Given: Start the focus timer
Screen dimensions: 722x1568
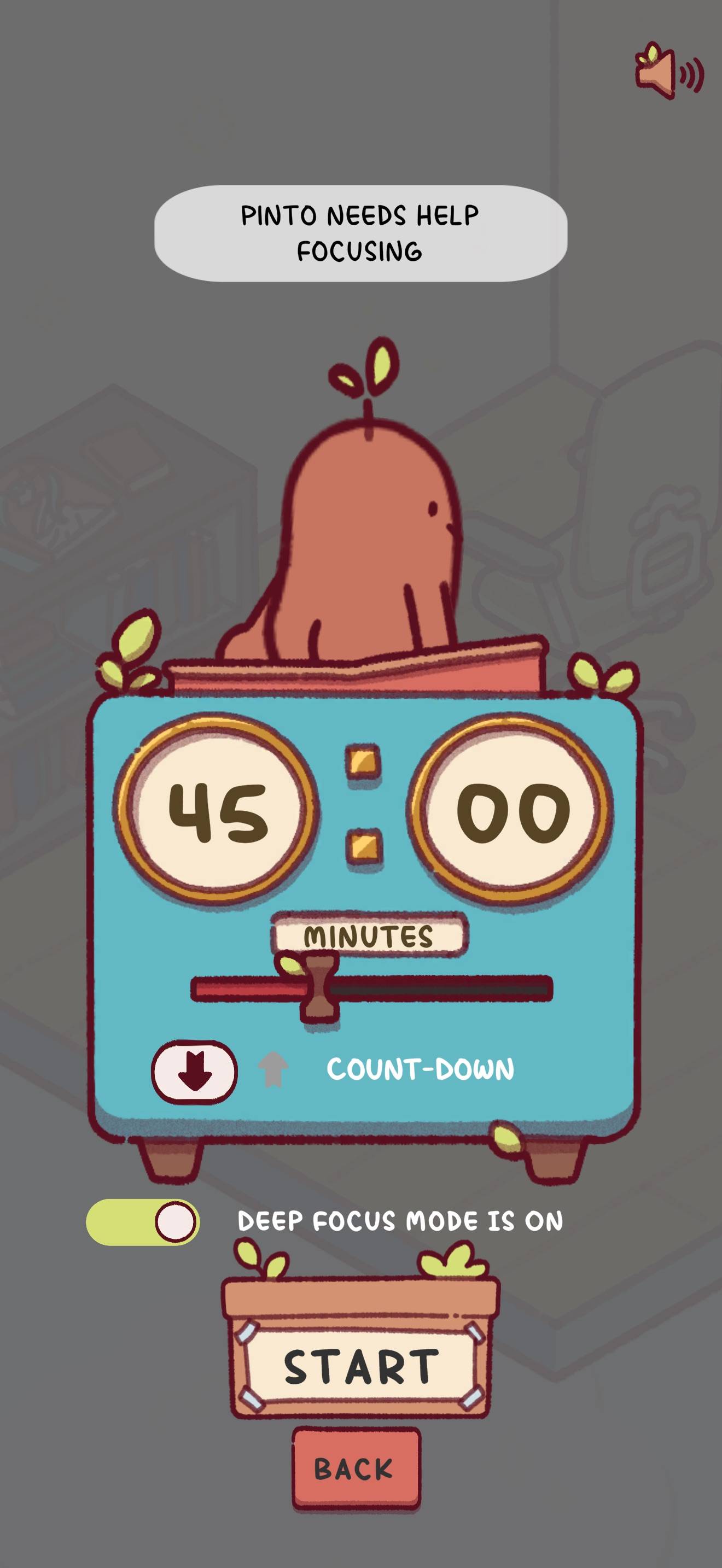Looking at the screenshot, I should pos(360,1367).
